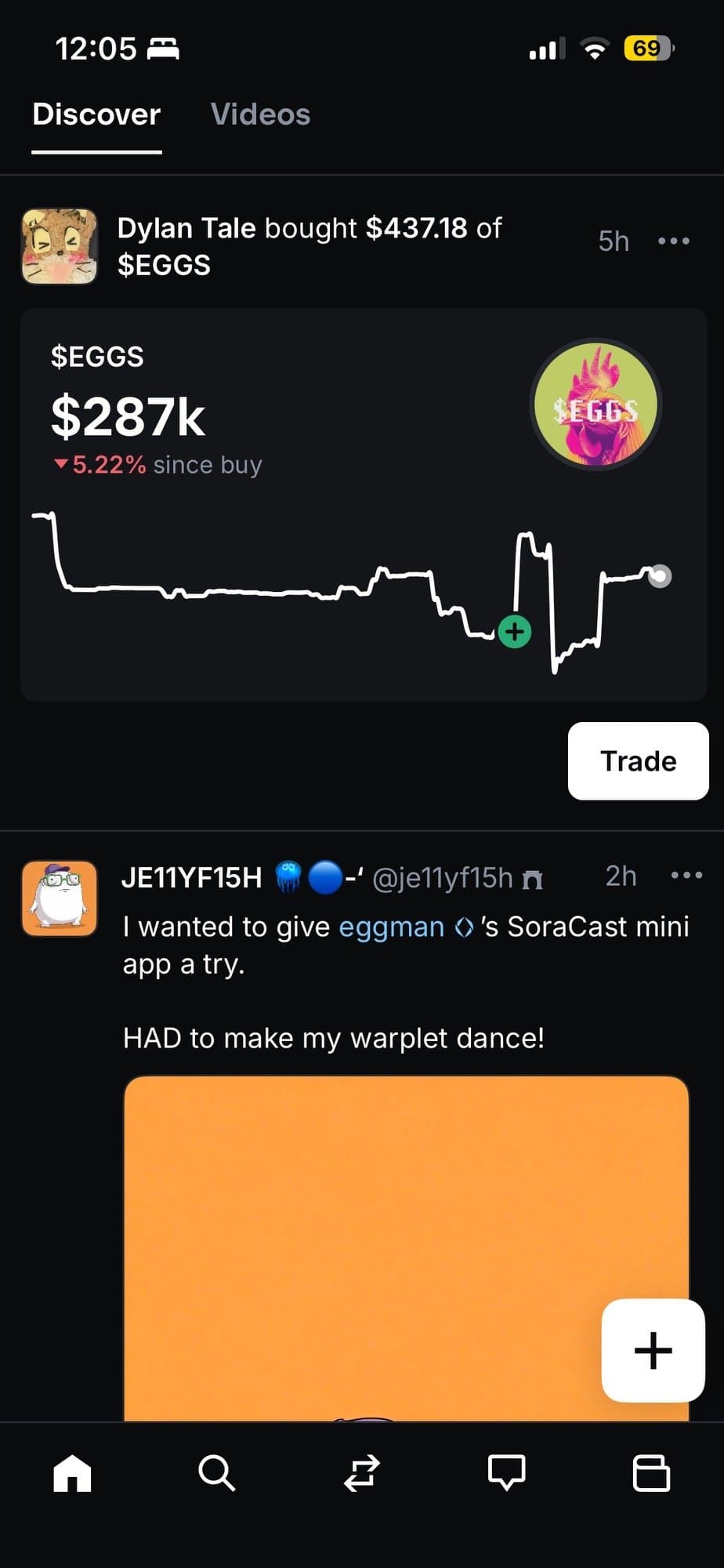Open the messages inbox tab
Screen dimensions: 724x1568
click(506, 1473)
